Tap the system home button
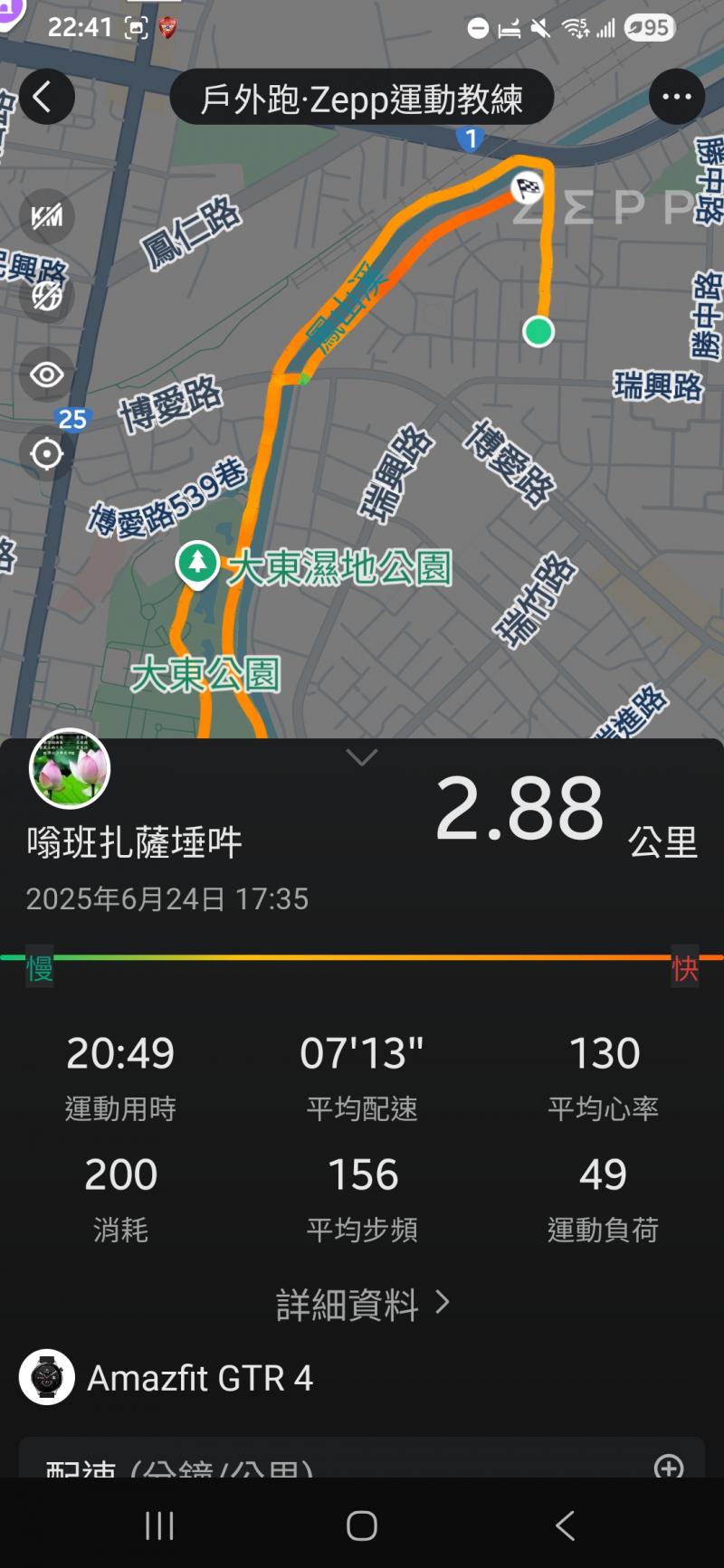Screen dimensions: 724x1568 pos(362,1525)
